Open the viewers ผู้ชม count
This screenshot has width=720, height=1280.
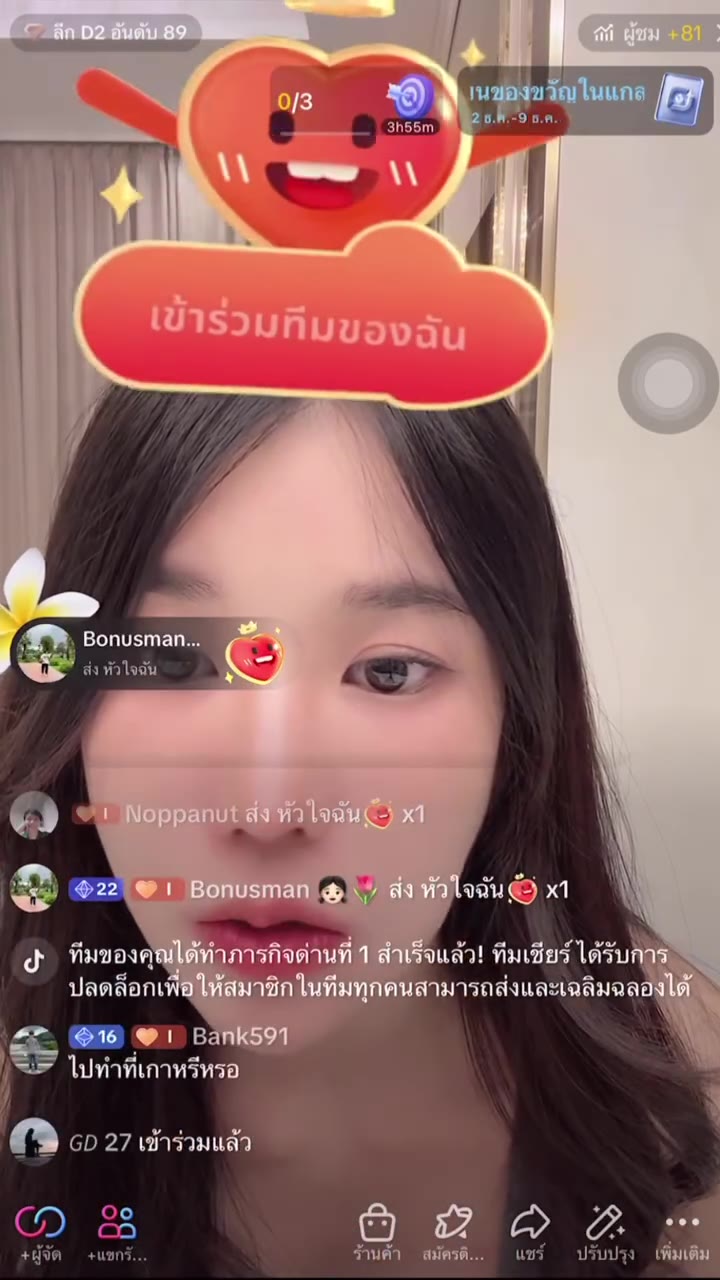pyautogui.click(x=650, y=33)
